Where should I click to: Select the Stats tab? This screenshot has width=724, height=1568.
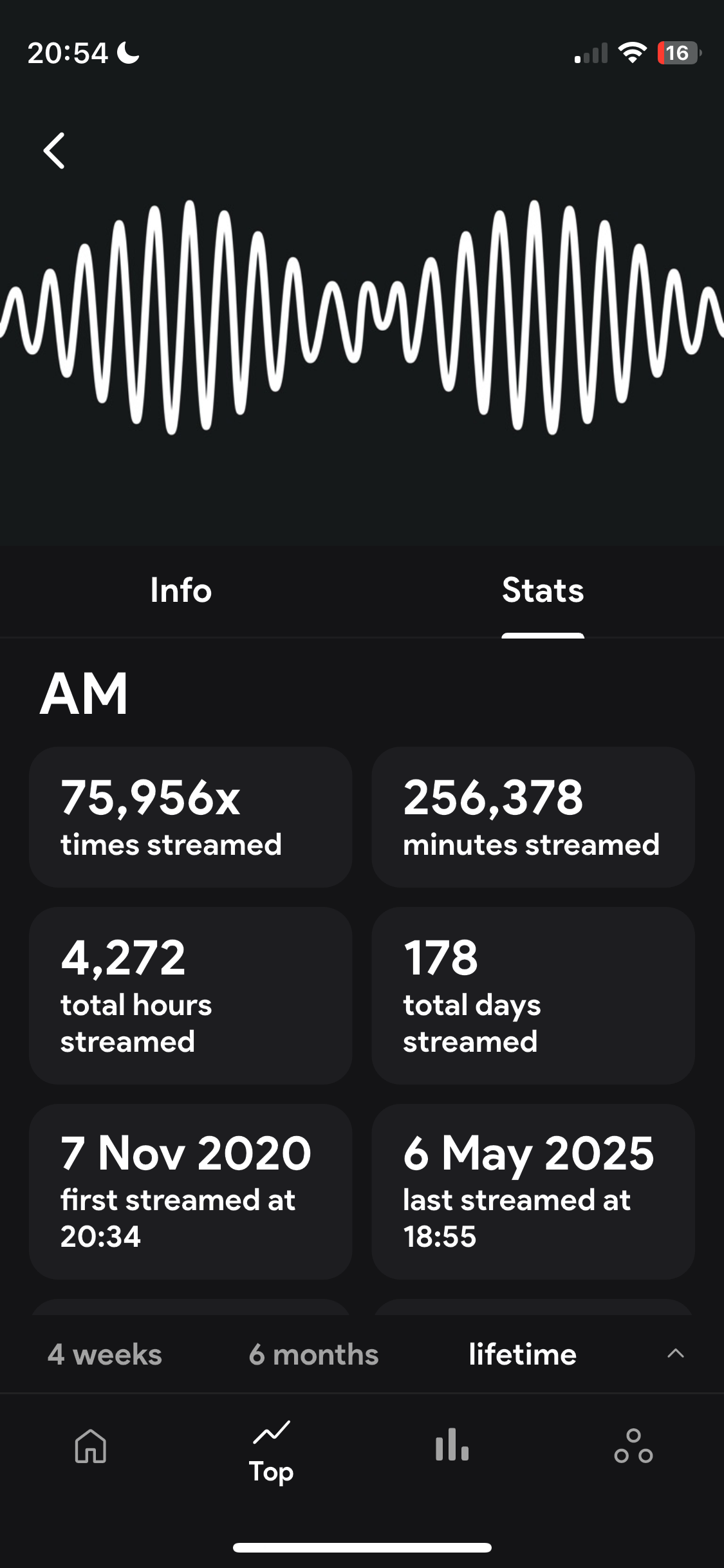point(543,590)
